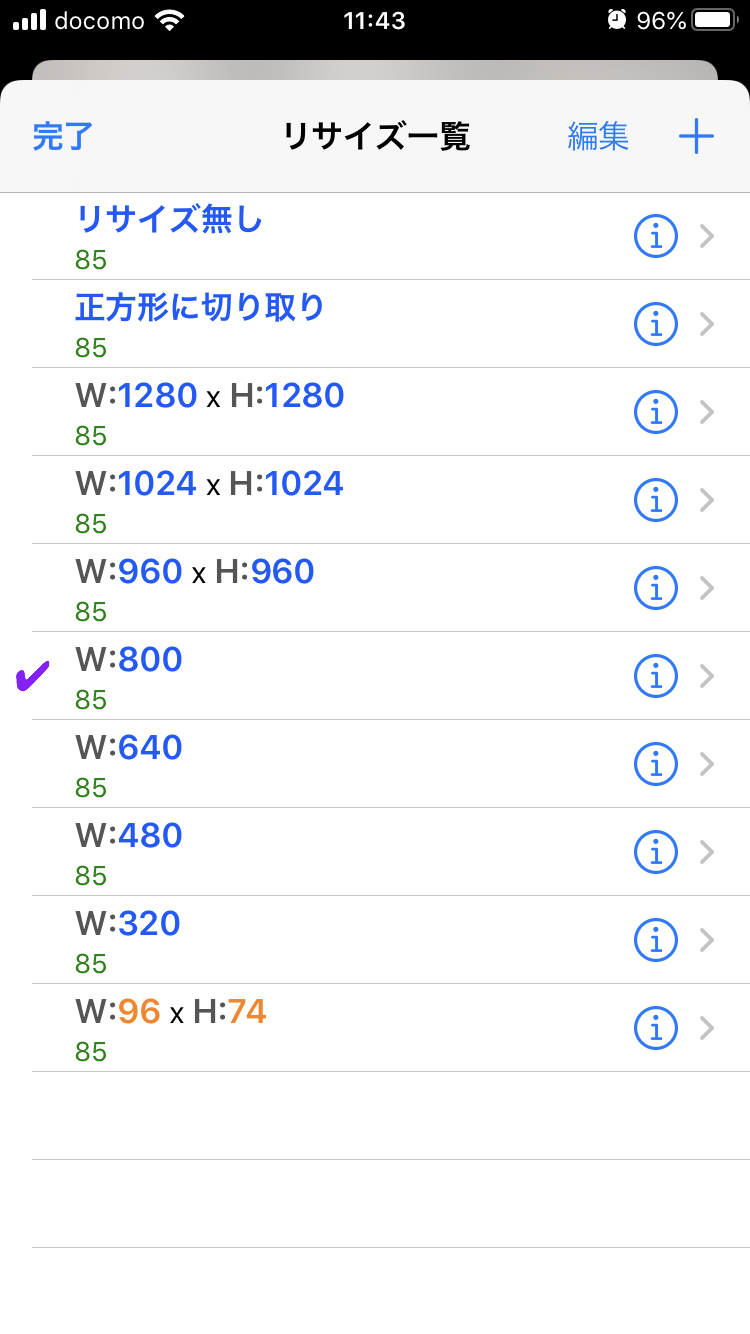Select W:1280 x H:1280 preset
The image size is (750, 1334).
point(375,412)
